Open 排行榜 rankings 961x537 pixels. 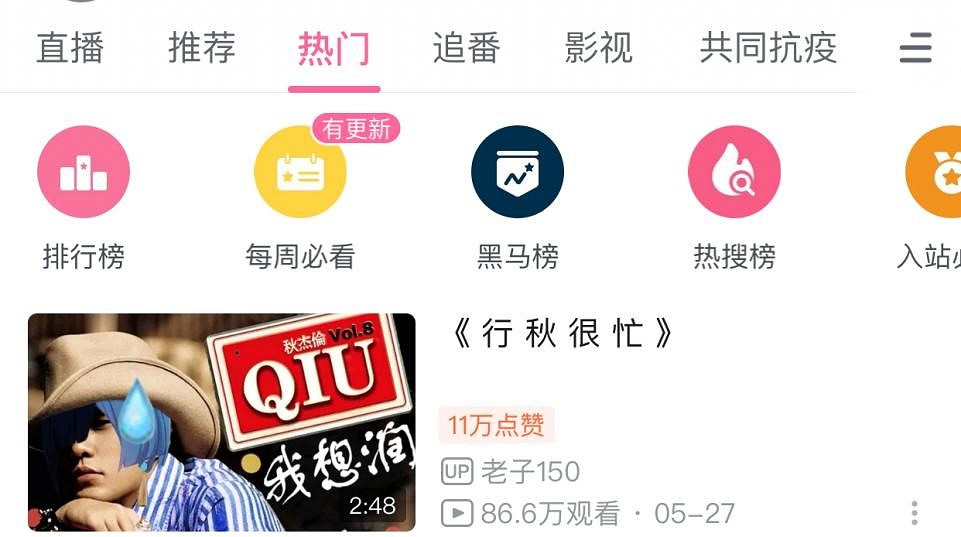[x=84, y=172]
